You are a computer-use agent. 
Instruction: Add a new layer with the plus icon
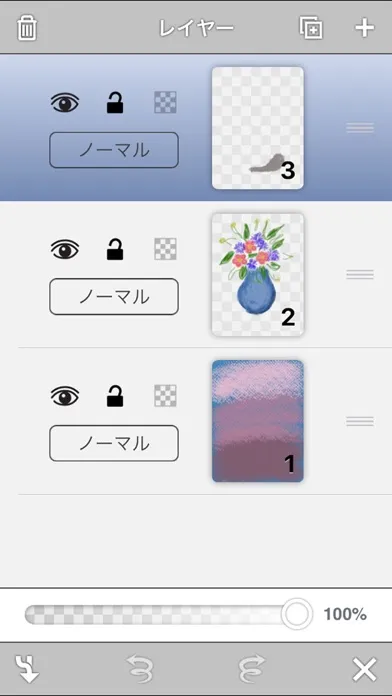point(364,28)
